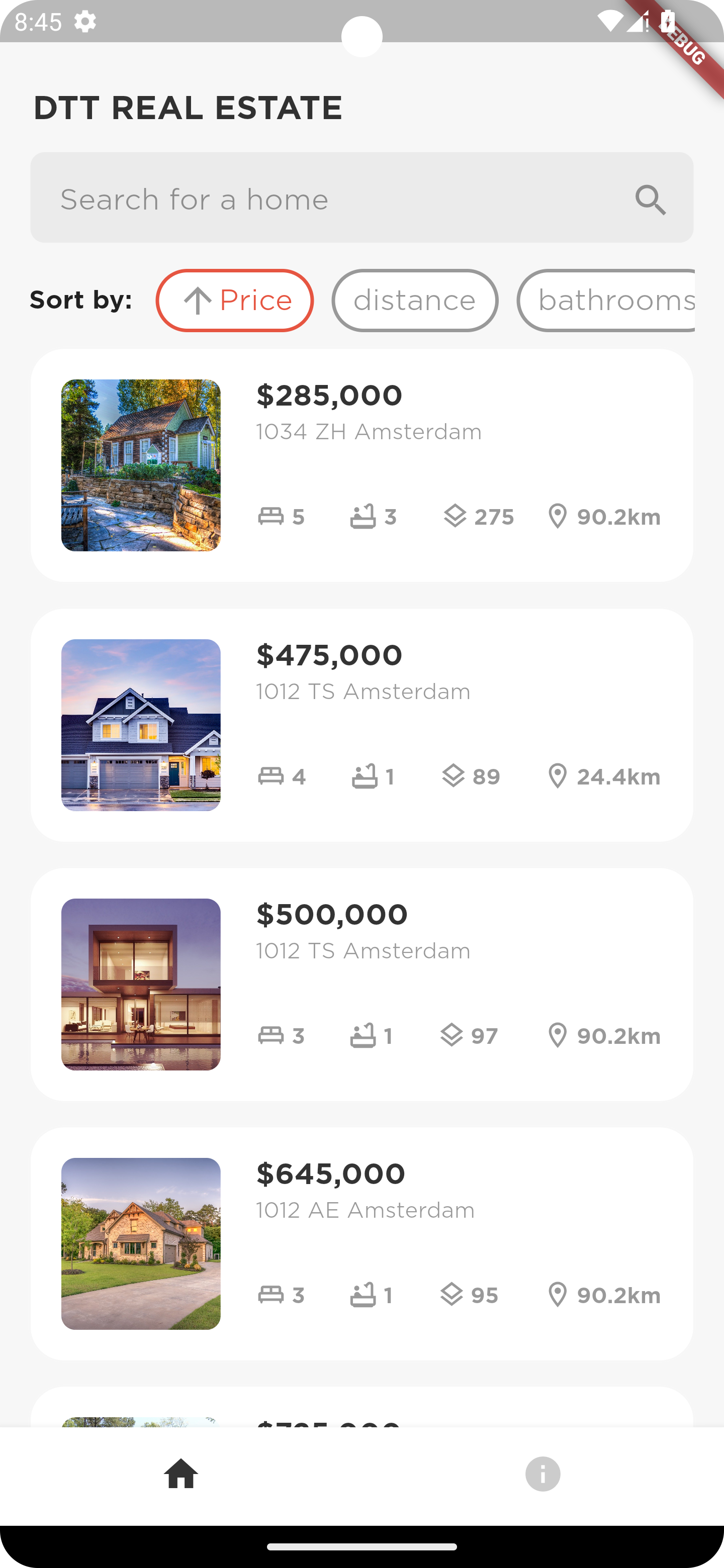Toggle the Price sort chip
The image size is (724, 1568).
(x=234, y=301)
